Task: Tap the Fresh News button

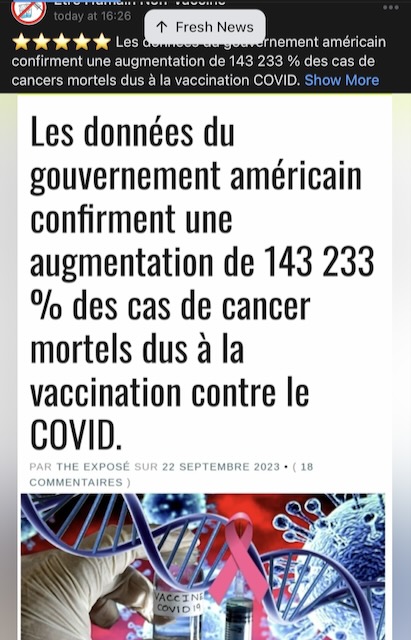Action: (x=205, y=27)
